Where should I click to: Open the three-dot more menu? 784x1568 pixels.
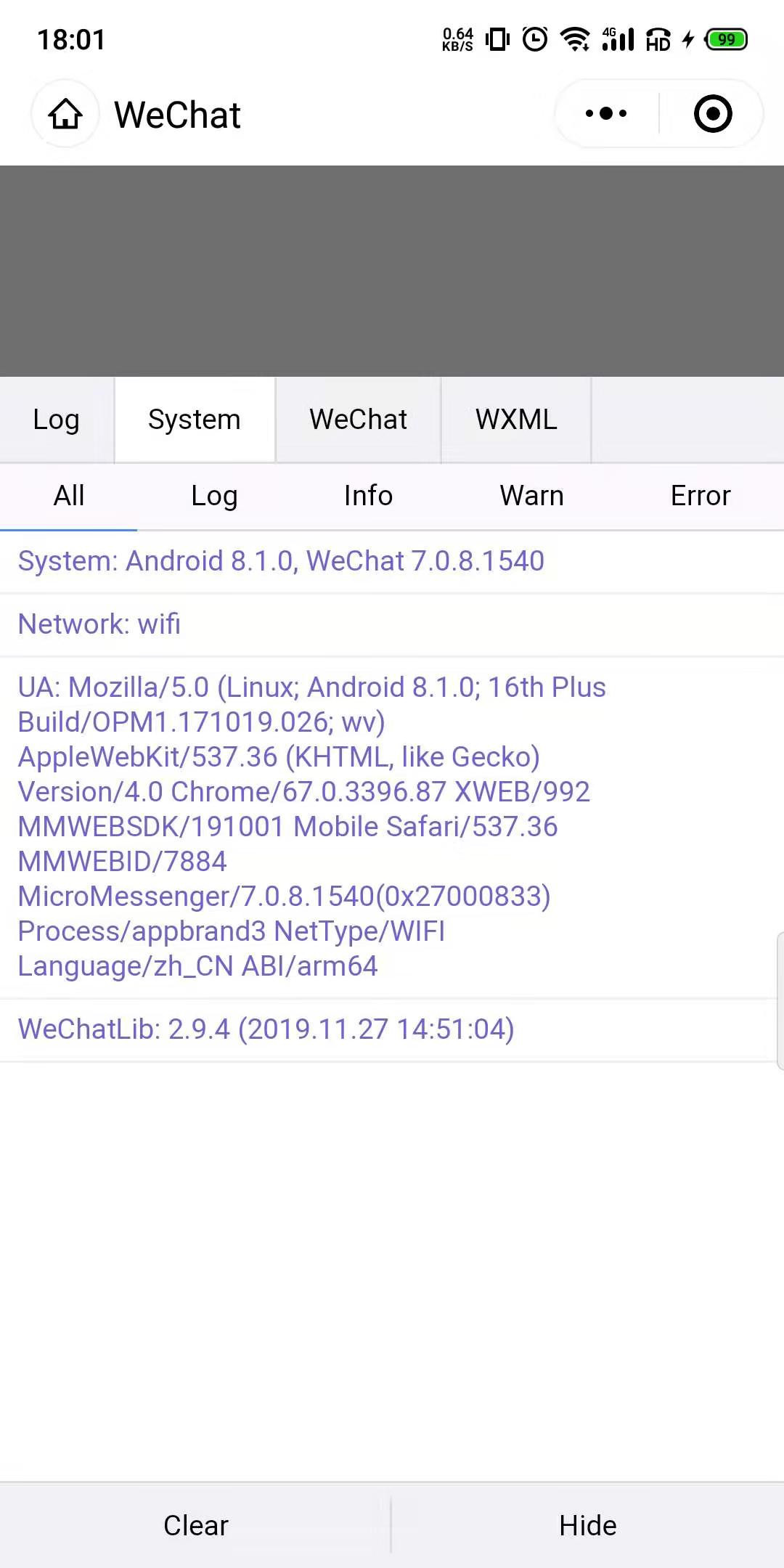click(x=606, y=114)
